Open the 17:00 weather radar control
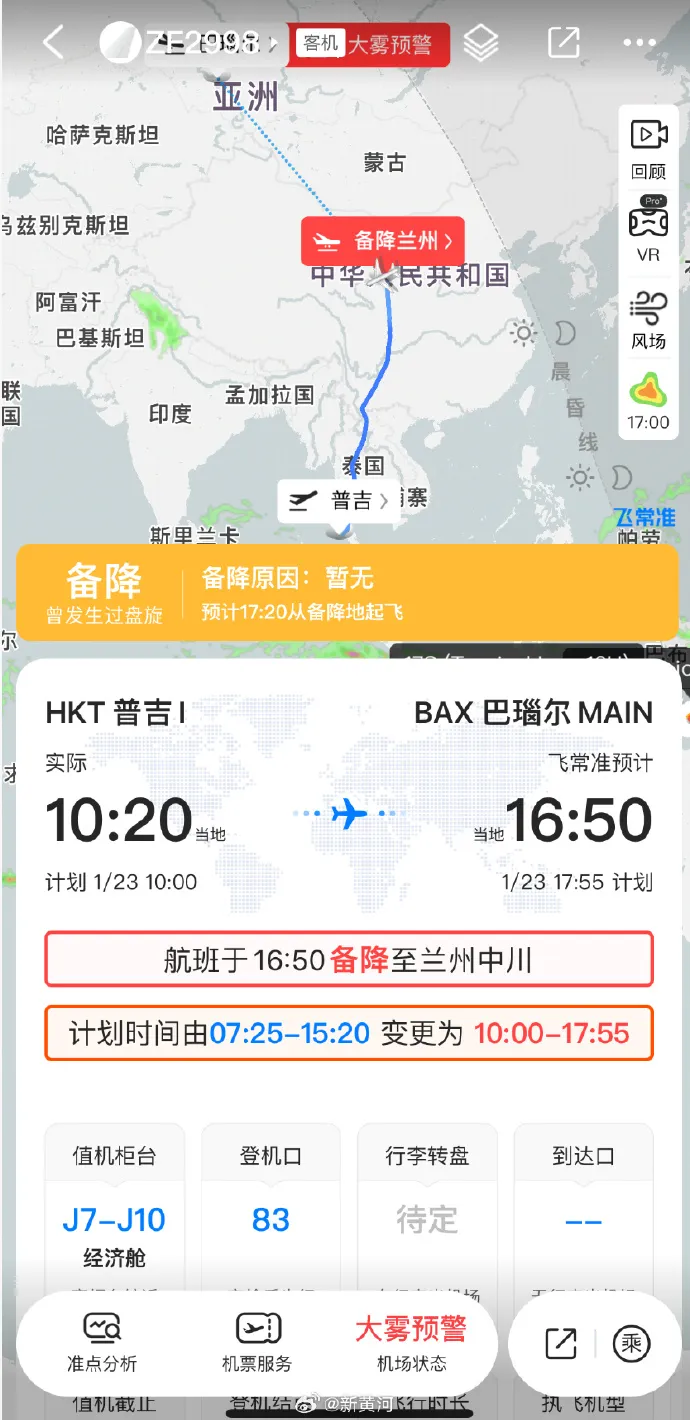690x1420 pixels. pyautogui.click(x=648, y=402)
